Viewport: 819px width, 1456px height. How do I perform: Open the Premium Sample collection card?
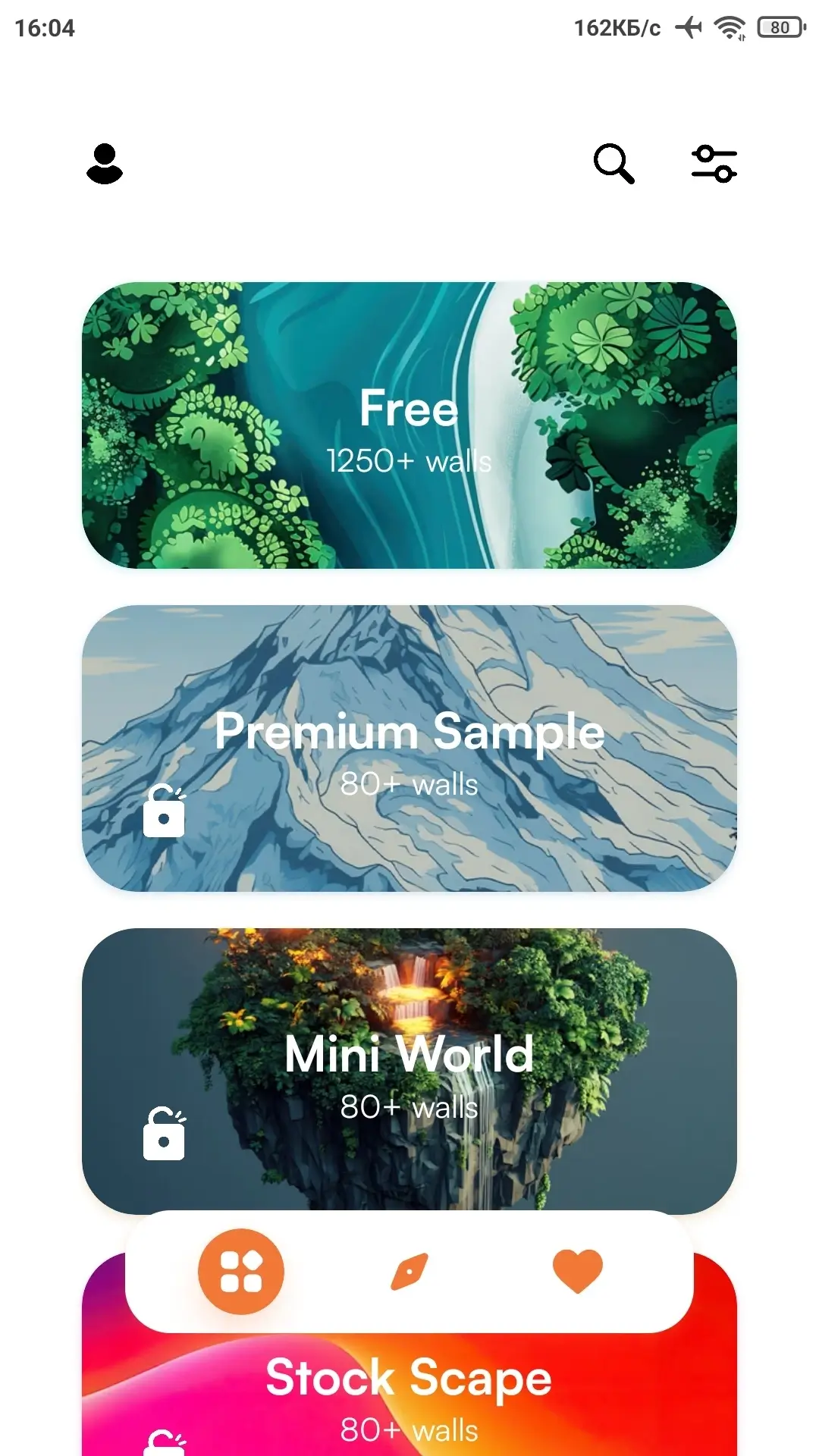[409, 748]
